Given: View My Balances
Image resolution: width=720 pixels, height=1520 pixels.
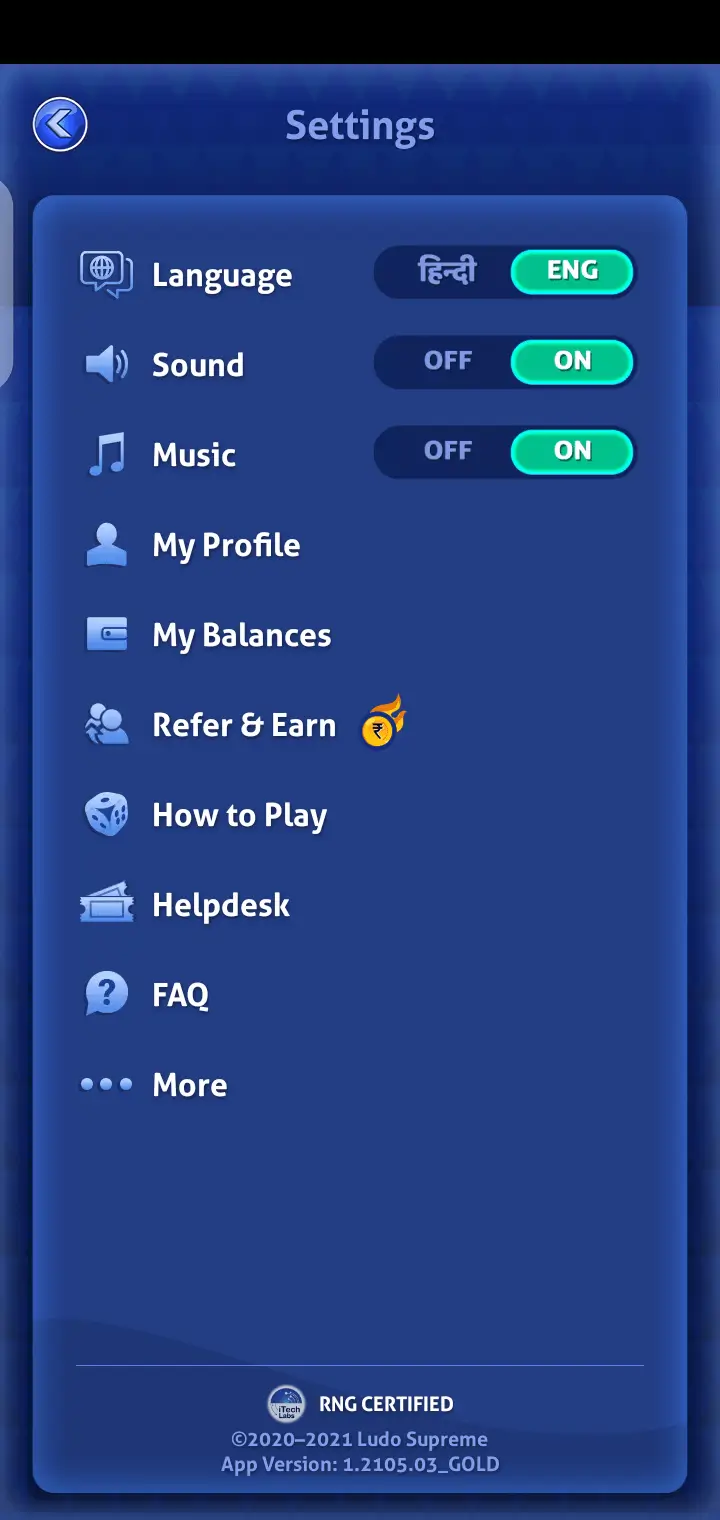Looking at the screenshot, I should [240, 636].
